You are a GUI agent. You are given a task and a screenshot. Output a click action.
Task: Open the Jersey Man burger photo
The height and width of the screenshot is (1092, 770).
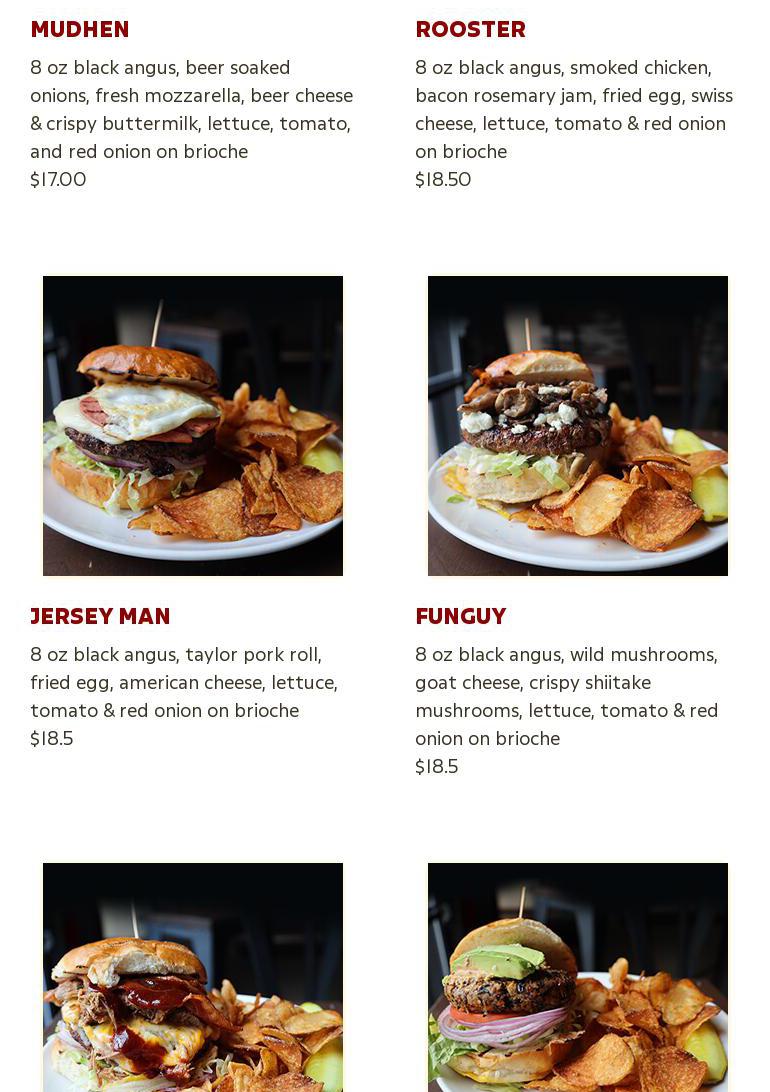(193, 426)
